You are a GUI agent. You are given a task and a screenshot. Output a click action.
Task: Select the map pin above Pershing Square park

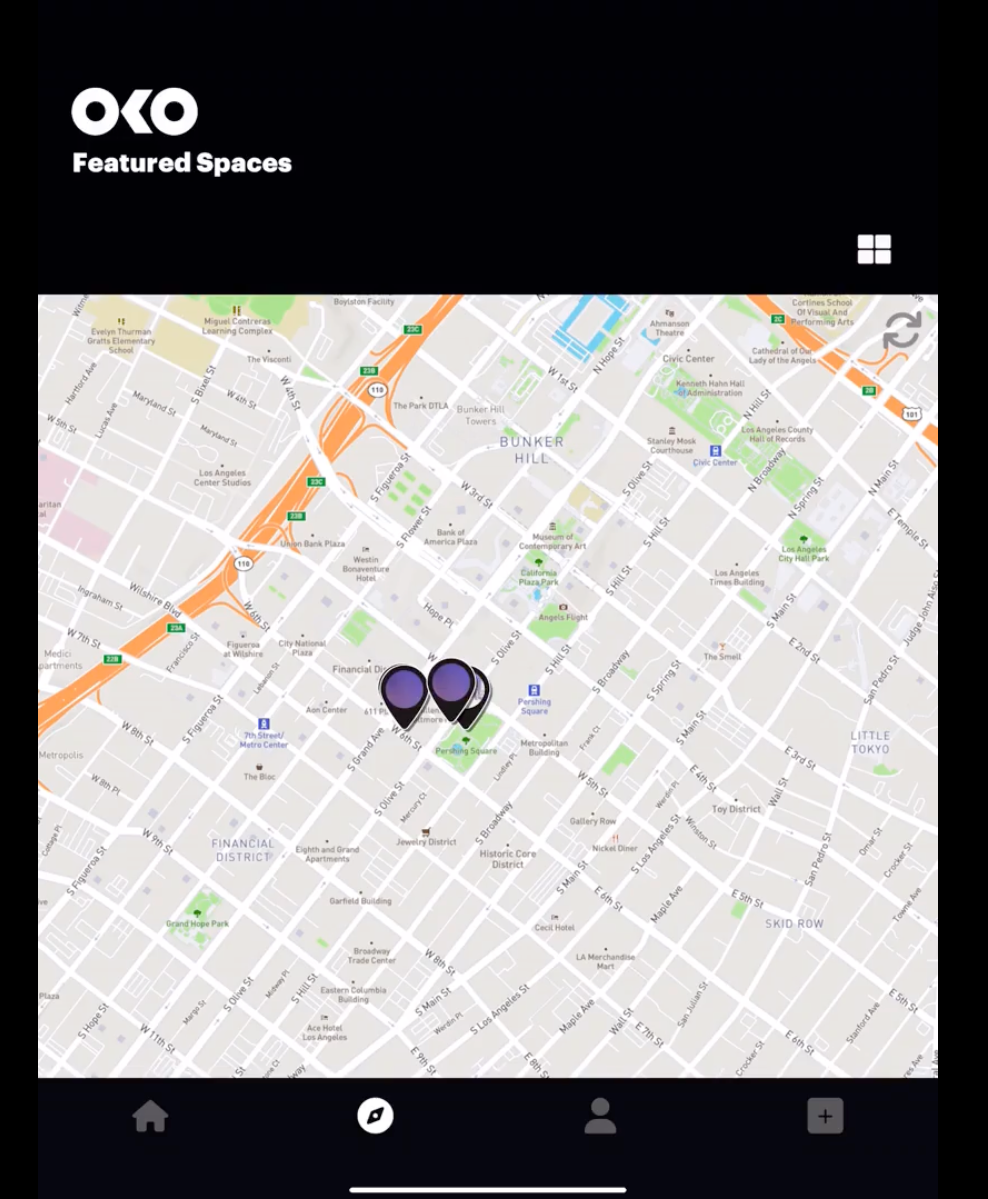click(451, 684)
